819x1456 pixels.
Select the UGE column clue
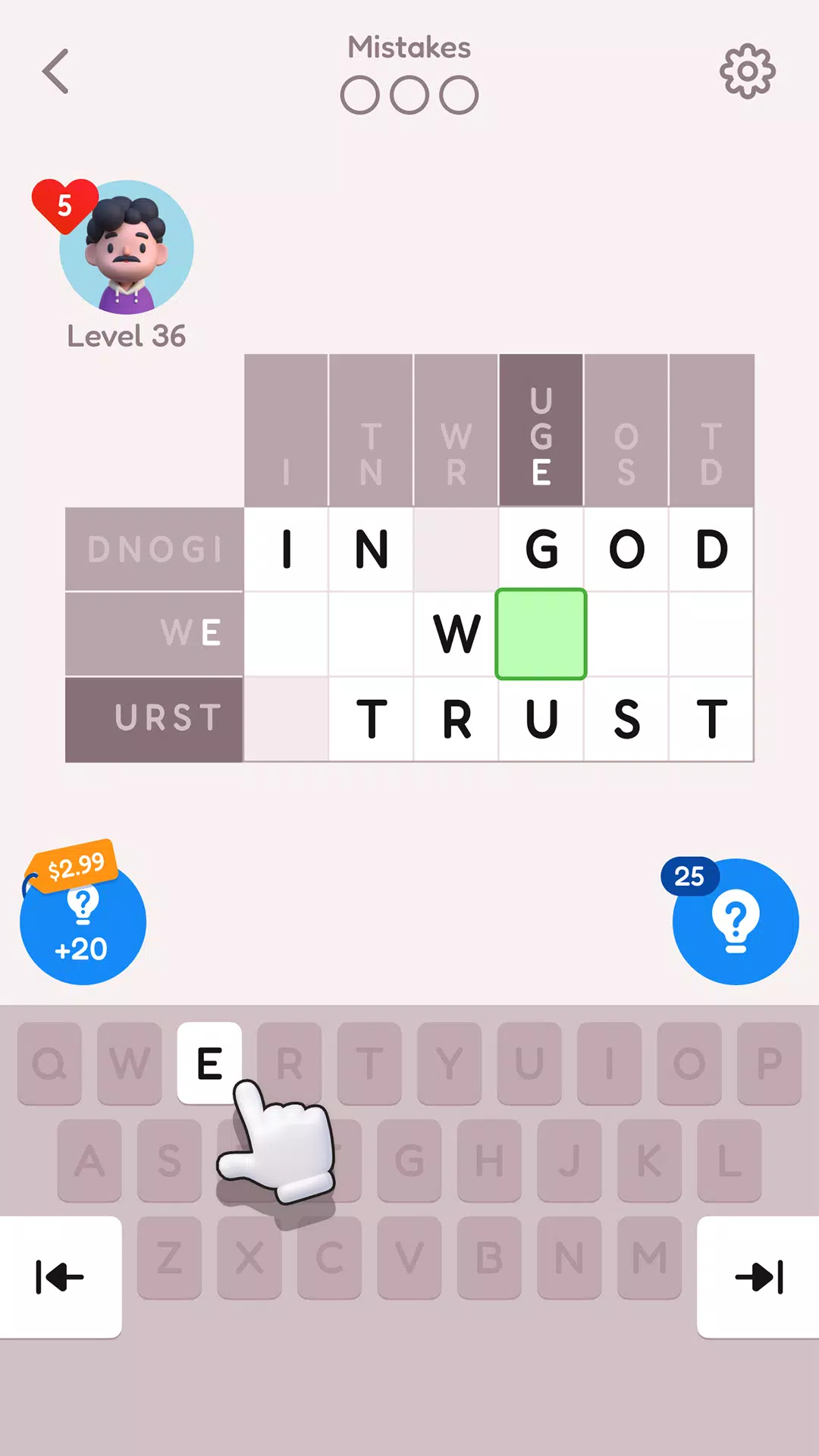(541, 430)
